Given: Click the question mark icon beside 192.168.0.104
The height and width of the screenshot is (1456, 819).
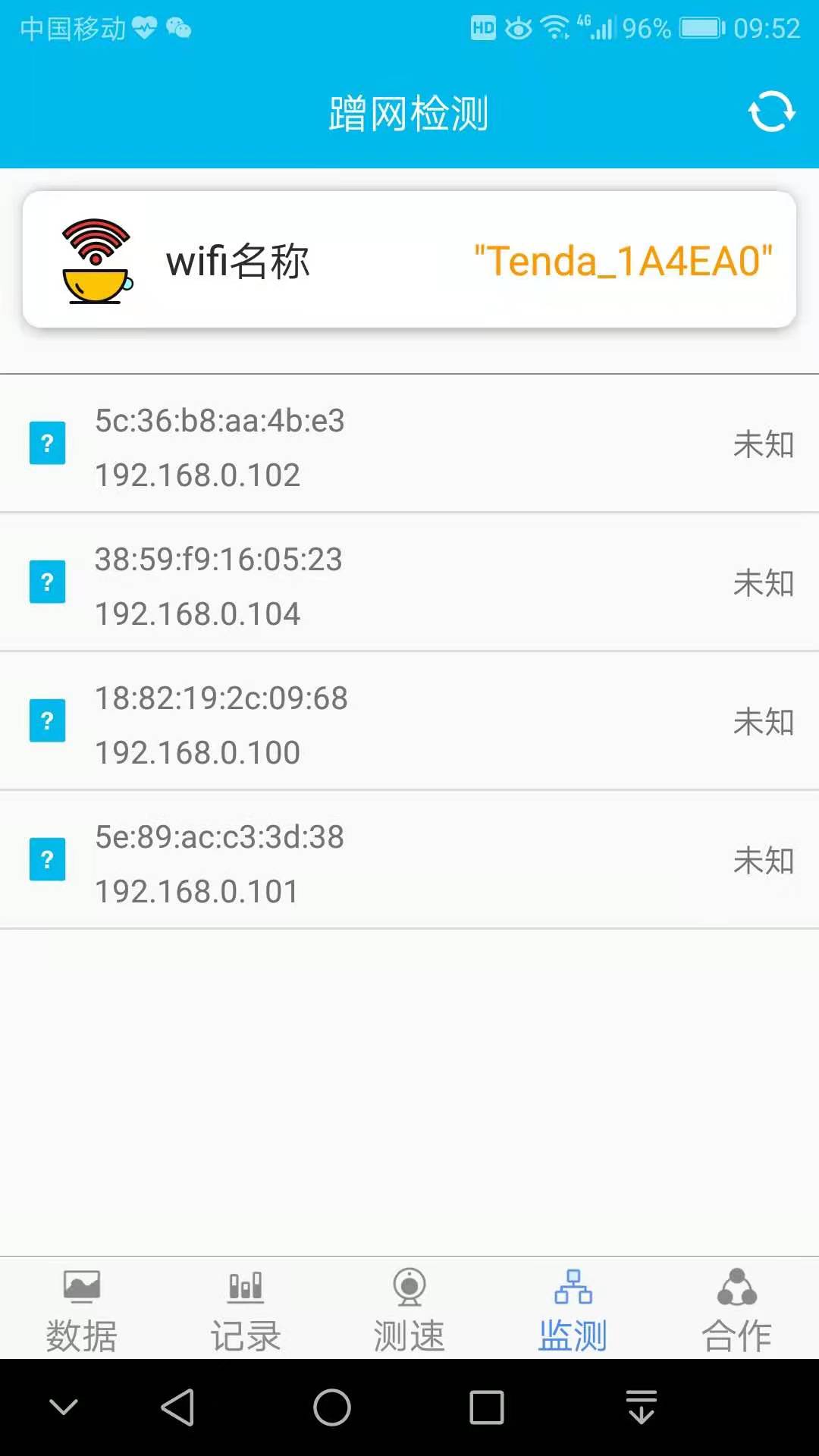Looking at the screenshot, I should tap(48, 582).
